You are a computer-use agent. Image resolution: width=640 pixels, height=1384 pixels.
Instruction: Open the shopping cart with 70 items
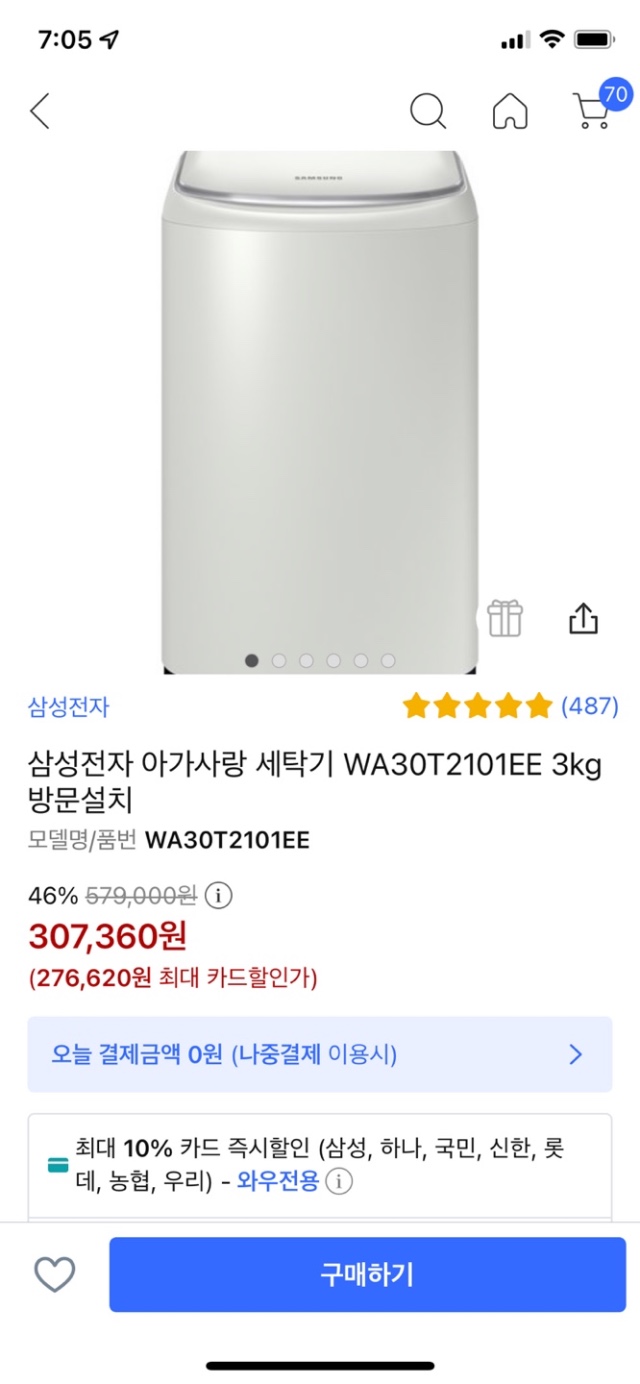(593, 110)
